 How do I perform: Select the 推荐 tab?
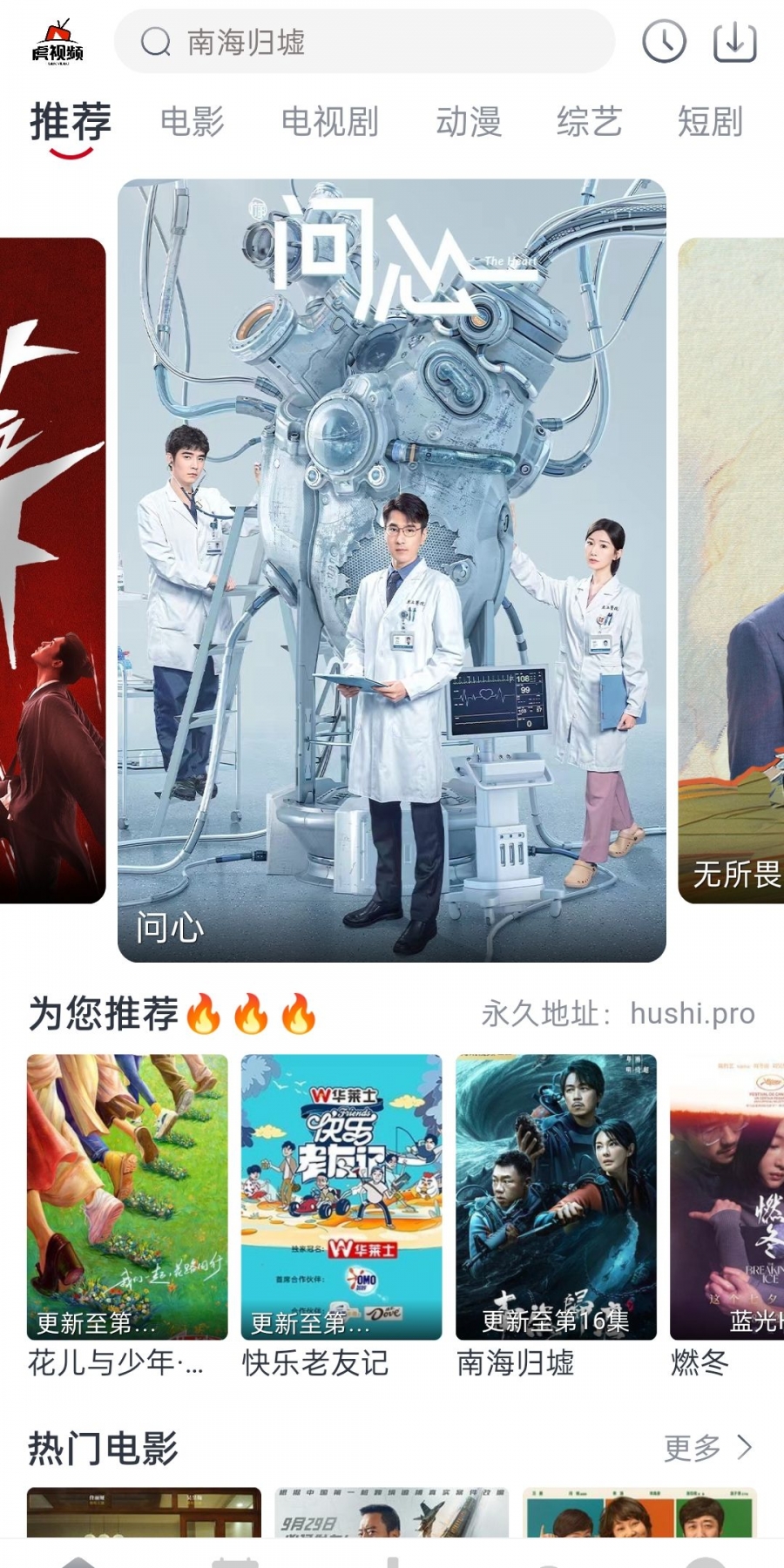[x=71, y=122]
